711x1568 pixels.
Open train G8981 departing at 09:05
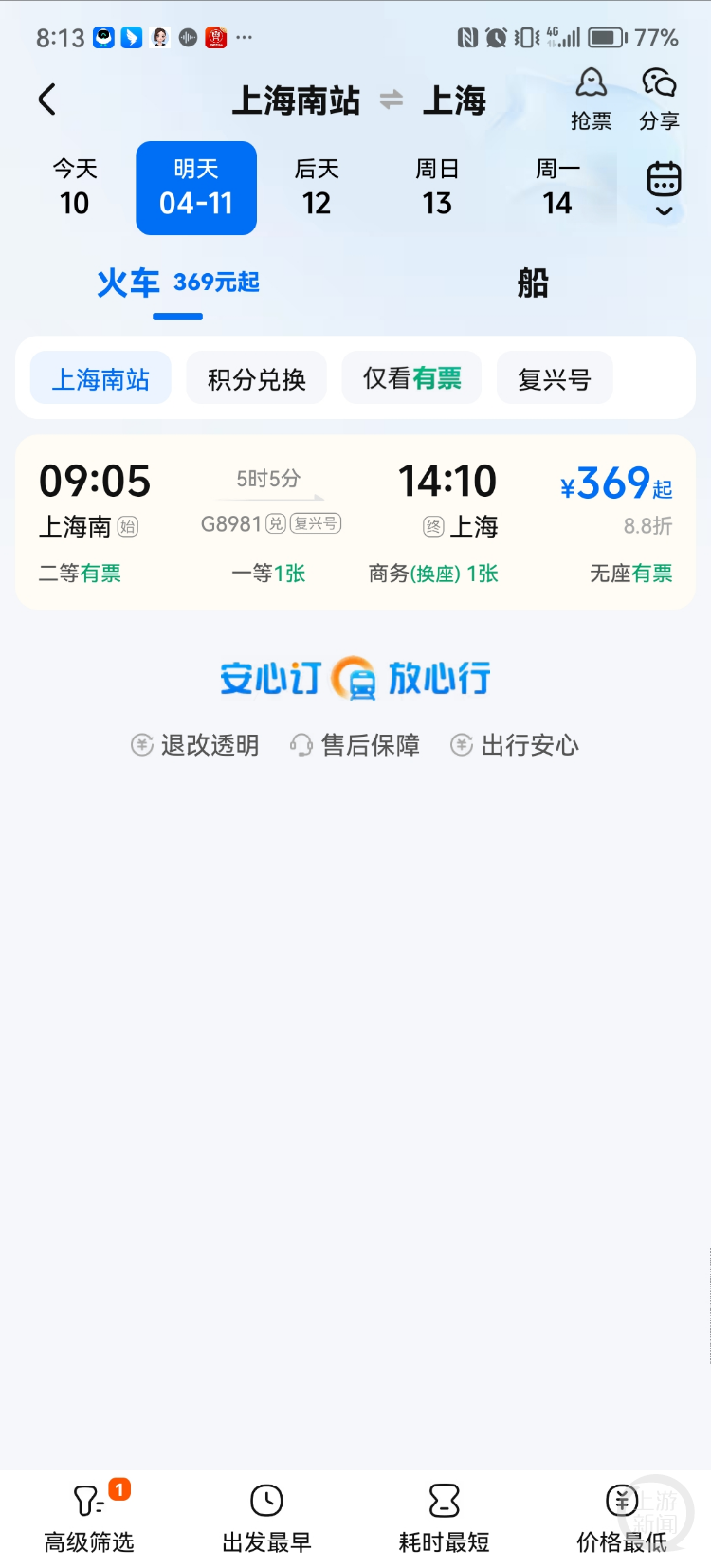point(355,523)
